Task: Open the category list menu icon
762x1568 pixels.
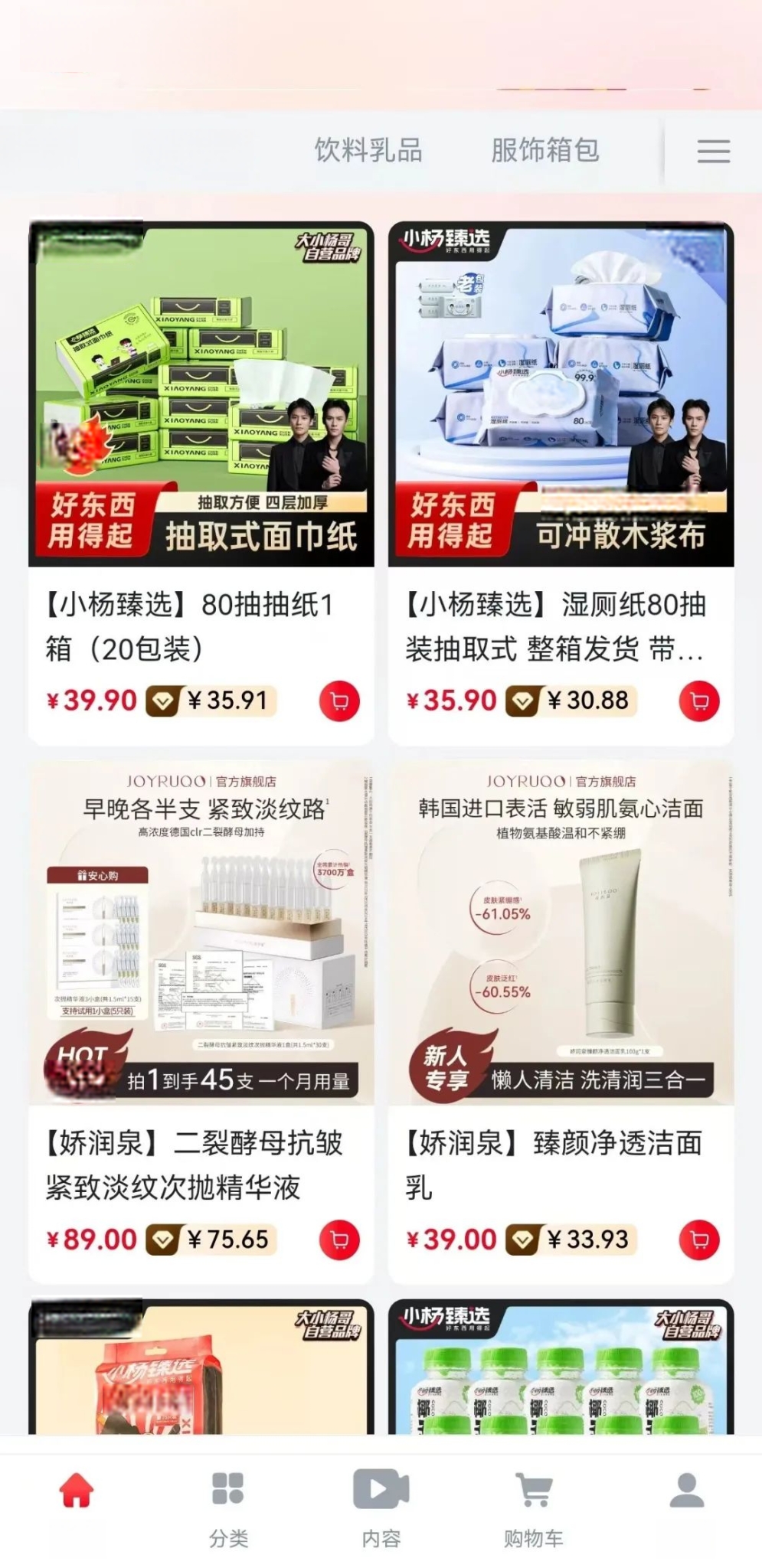Action: tap(713, 151)
